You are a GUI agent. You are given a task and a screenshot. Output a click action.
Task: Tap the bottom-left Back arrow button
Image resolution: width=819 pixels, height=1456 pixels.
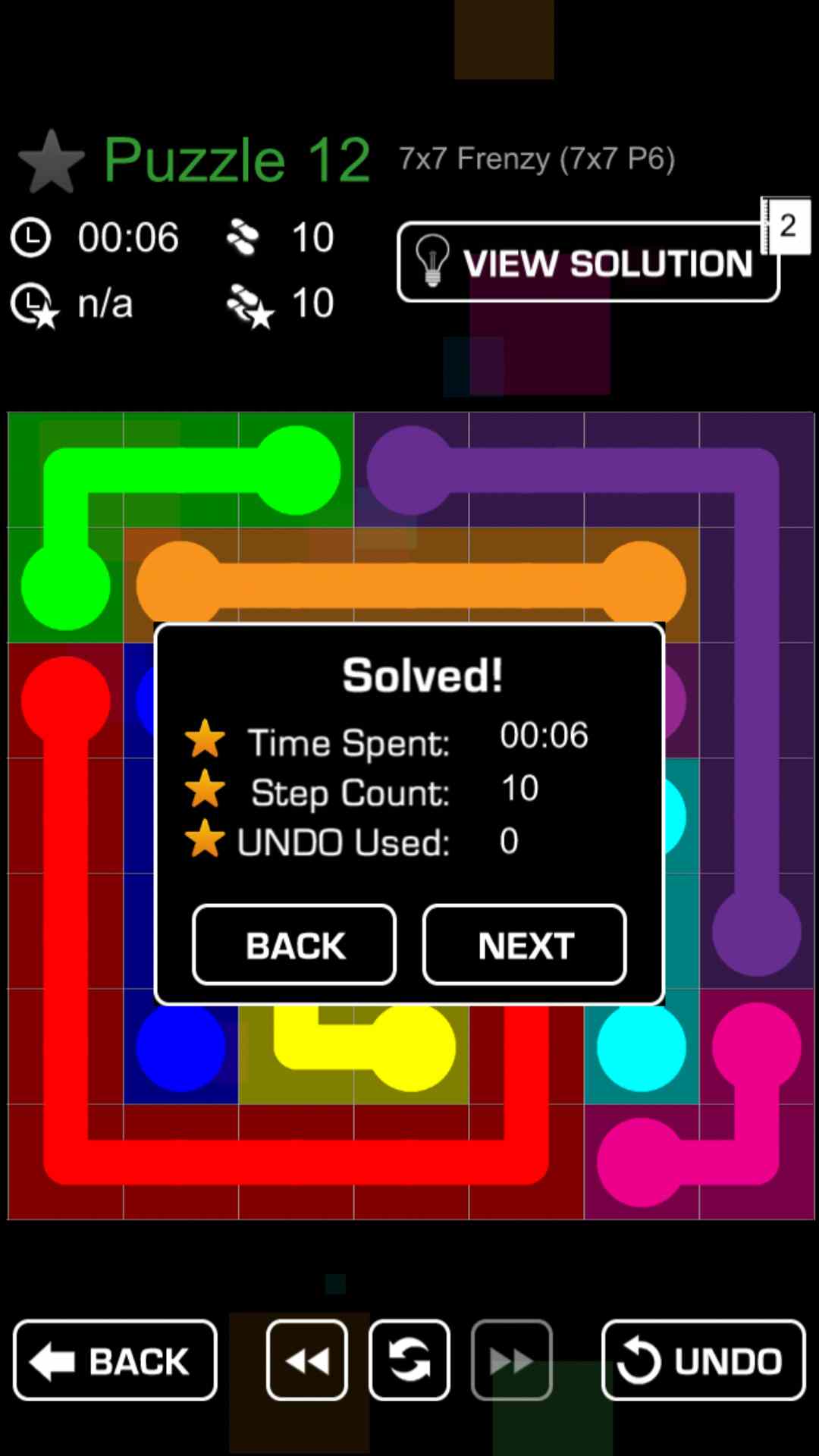click(115, 1360)
